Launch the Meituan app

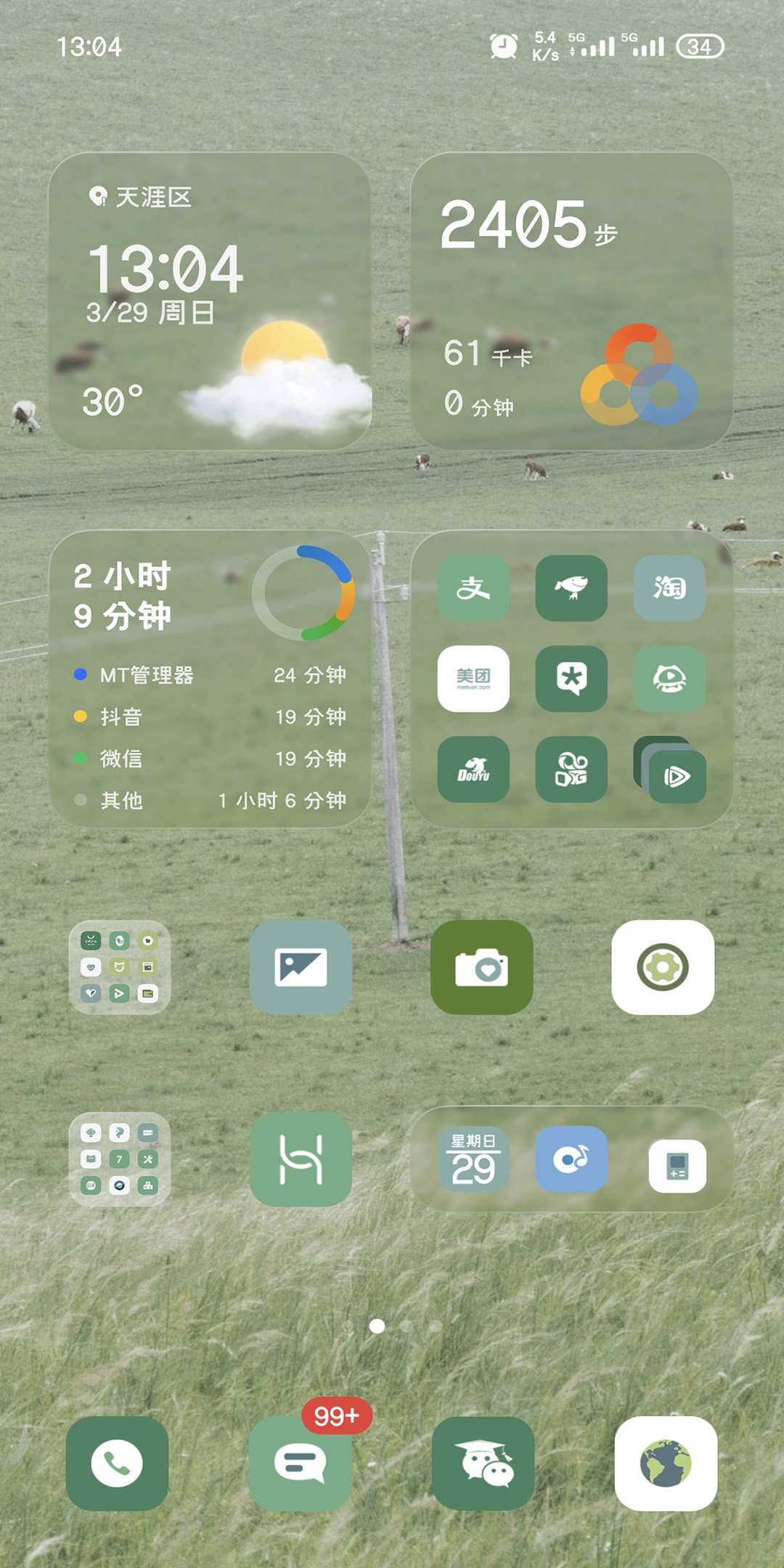(x=473, y=679)
